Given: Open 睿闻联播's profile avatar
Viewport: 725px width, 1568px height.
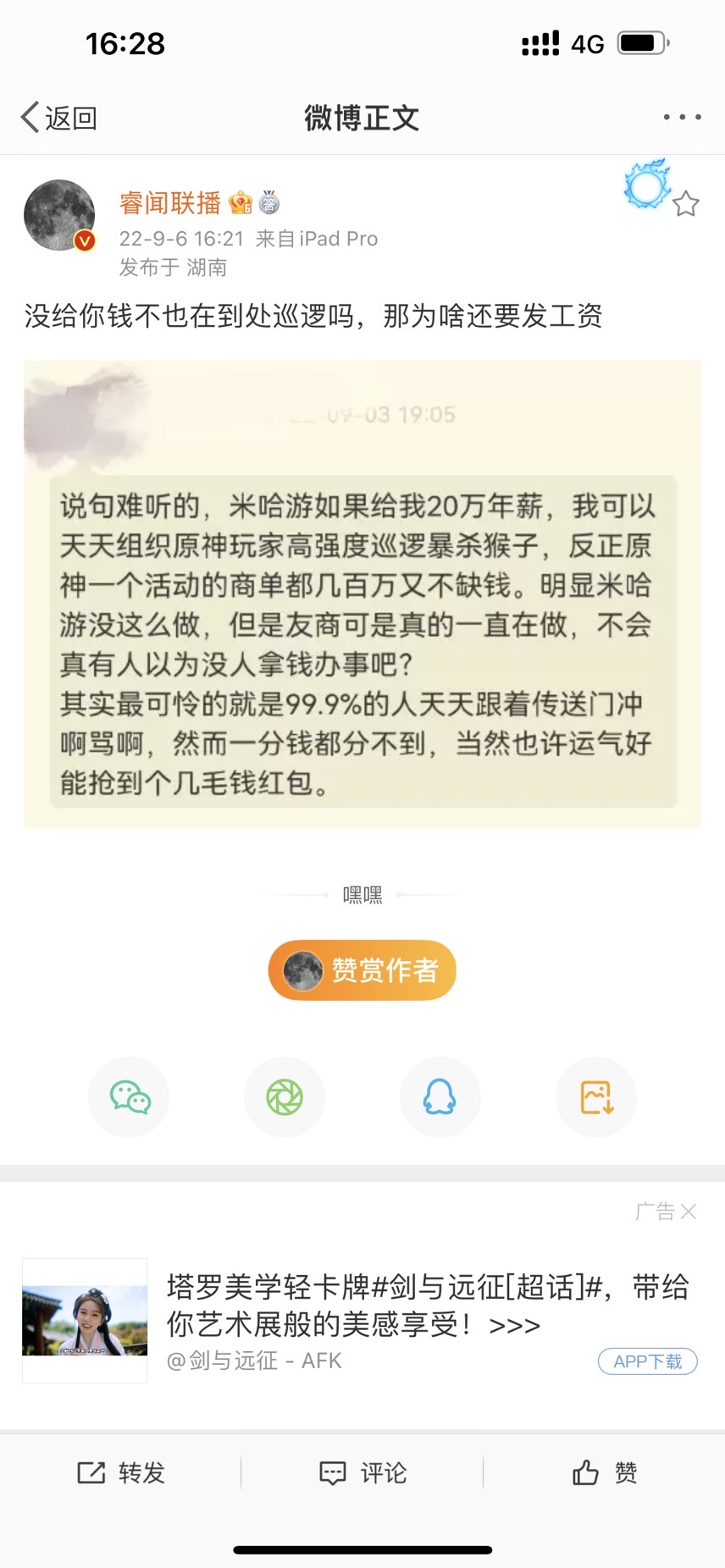Looking at the screenshot, I should 59,216.
